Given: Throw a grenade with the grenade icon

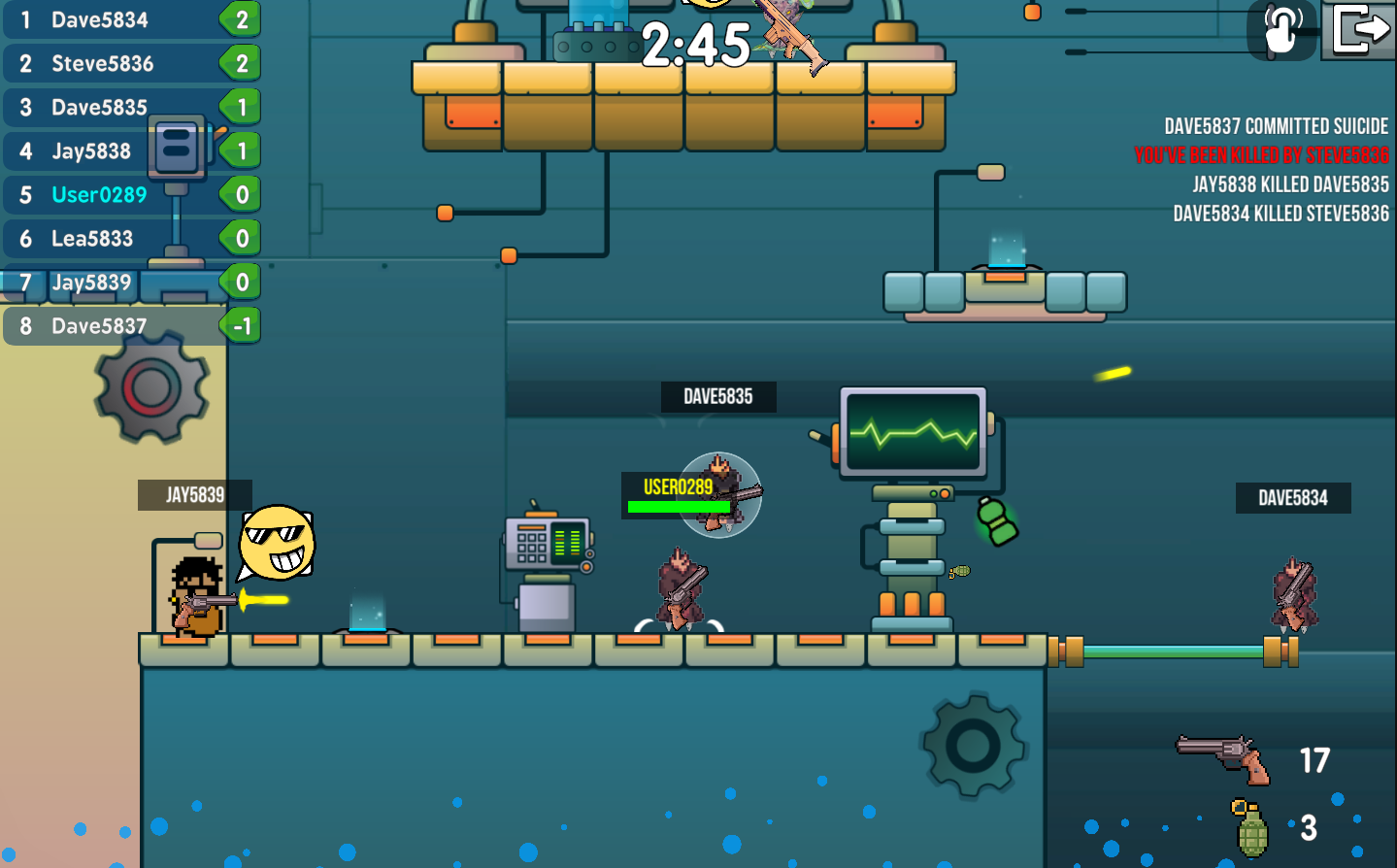Looking at the screenshot, I should point(1250,828).
